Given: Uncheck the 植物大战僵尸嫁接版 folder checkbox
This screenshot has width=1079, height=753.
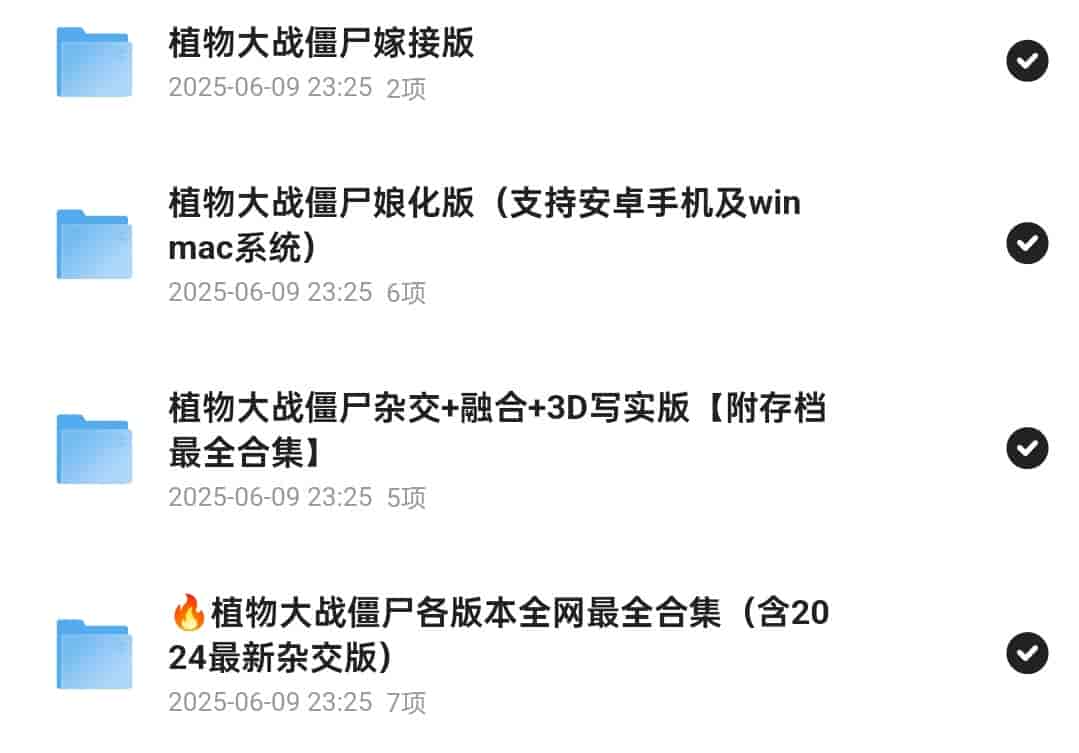Looking at the screenshot, I should [x=1027, y=62].
